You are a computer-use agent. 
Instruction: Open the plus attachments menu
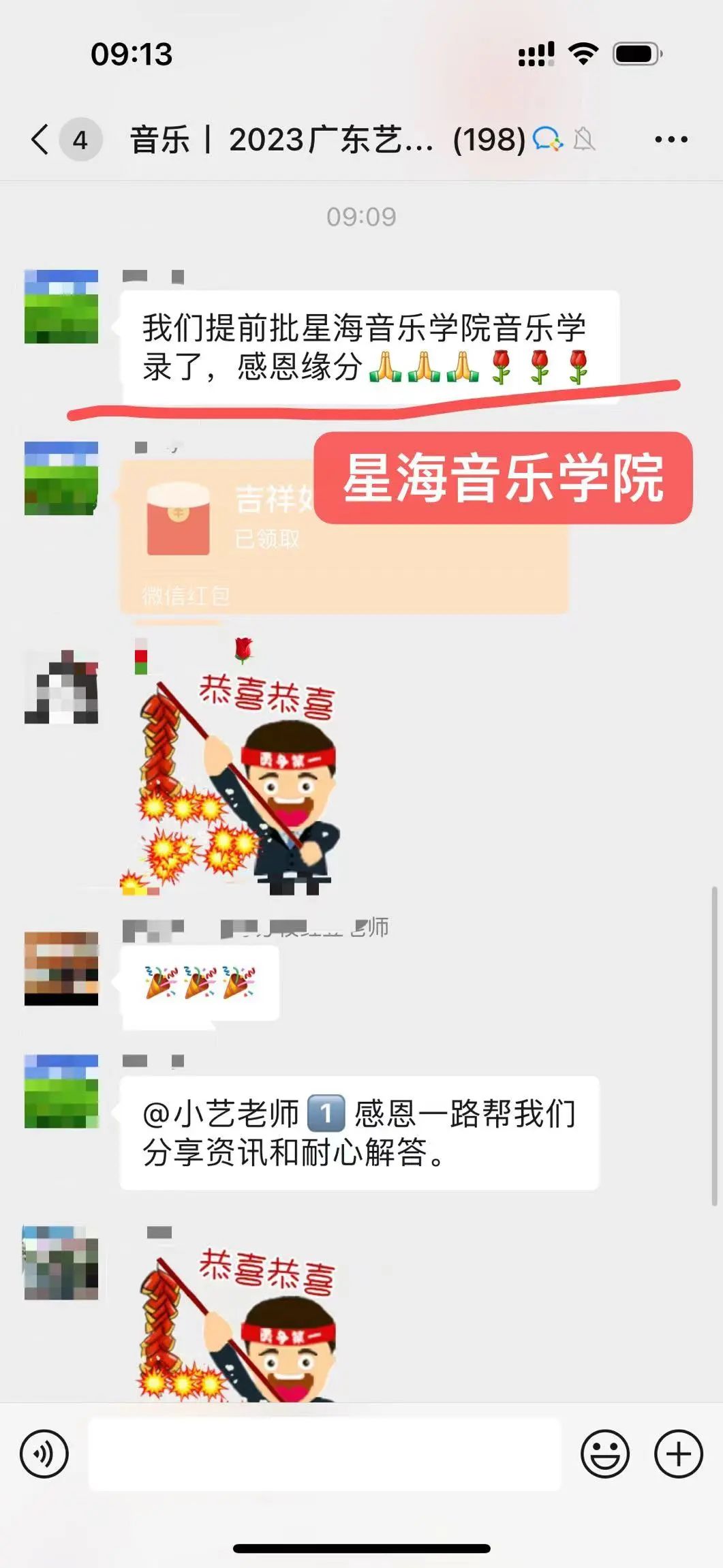(678, 1454)
